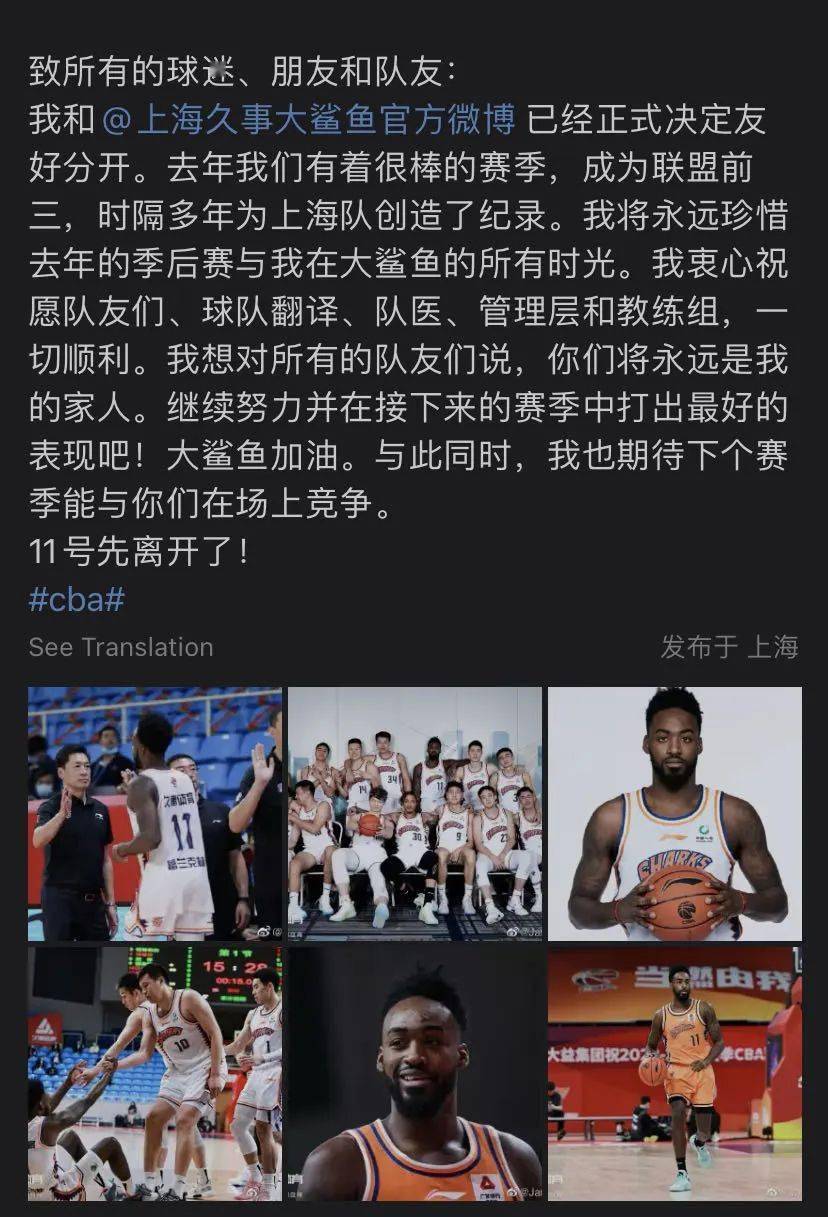
Task: View close-up smiling photo in orange jersey
Action: [x=415, y=1073]
